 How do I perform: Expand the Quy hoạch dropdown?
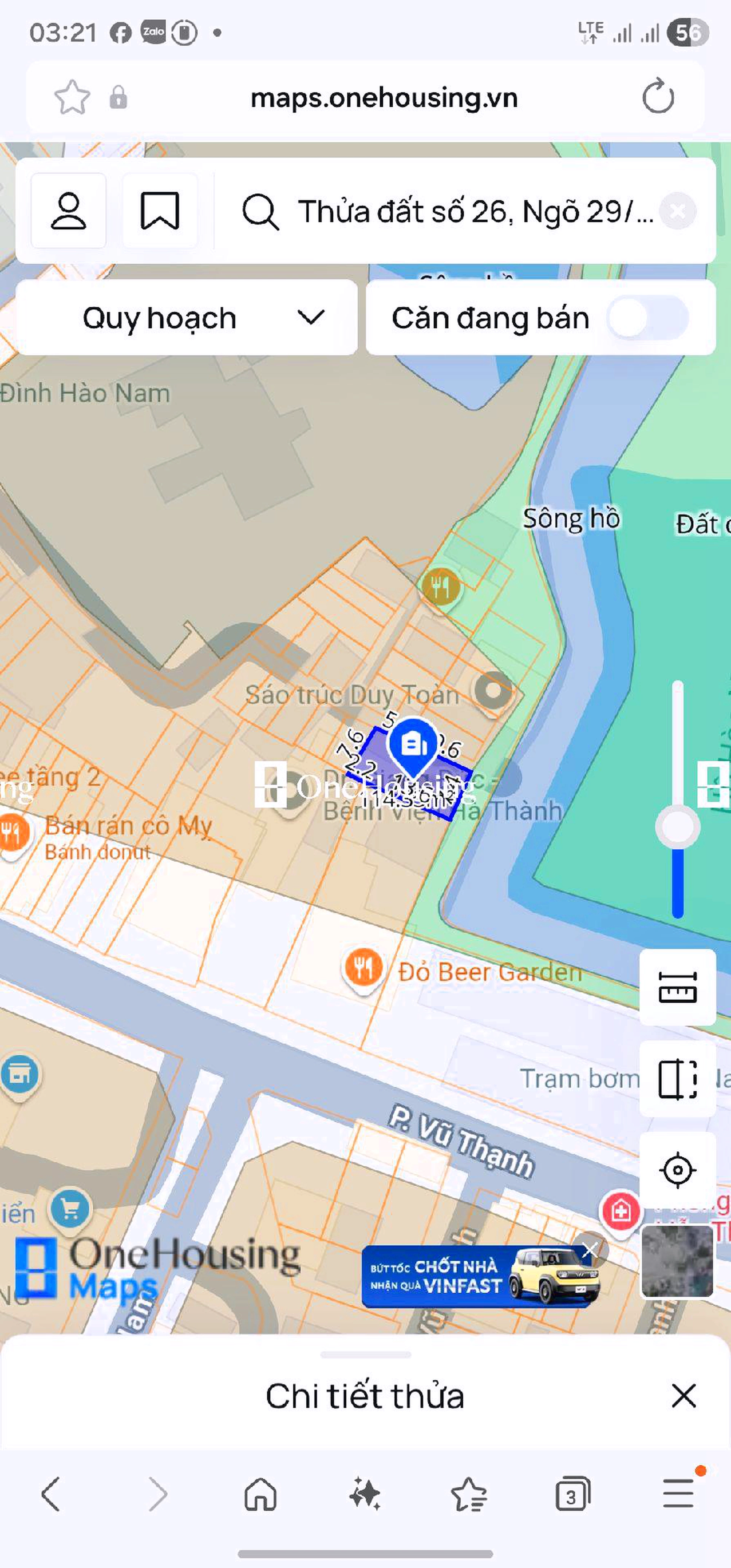[x=186, y=318]
